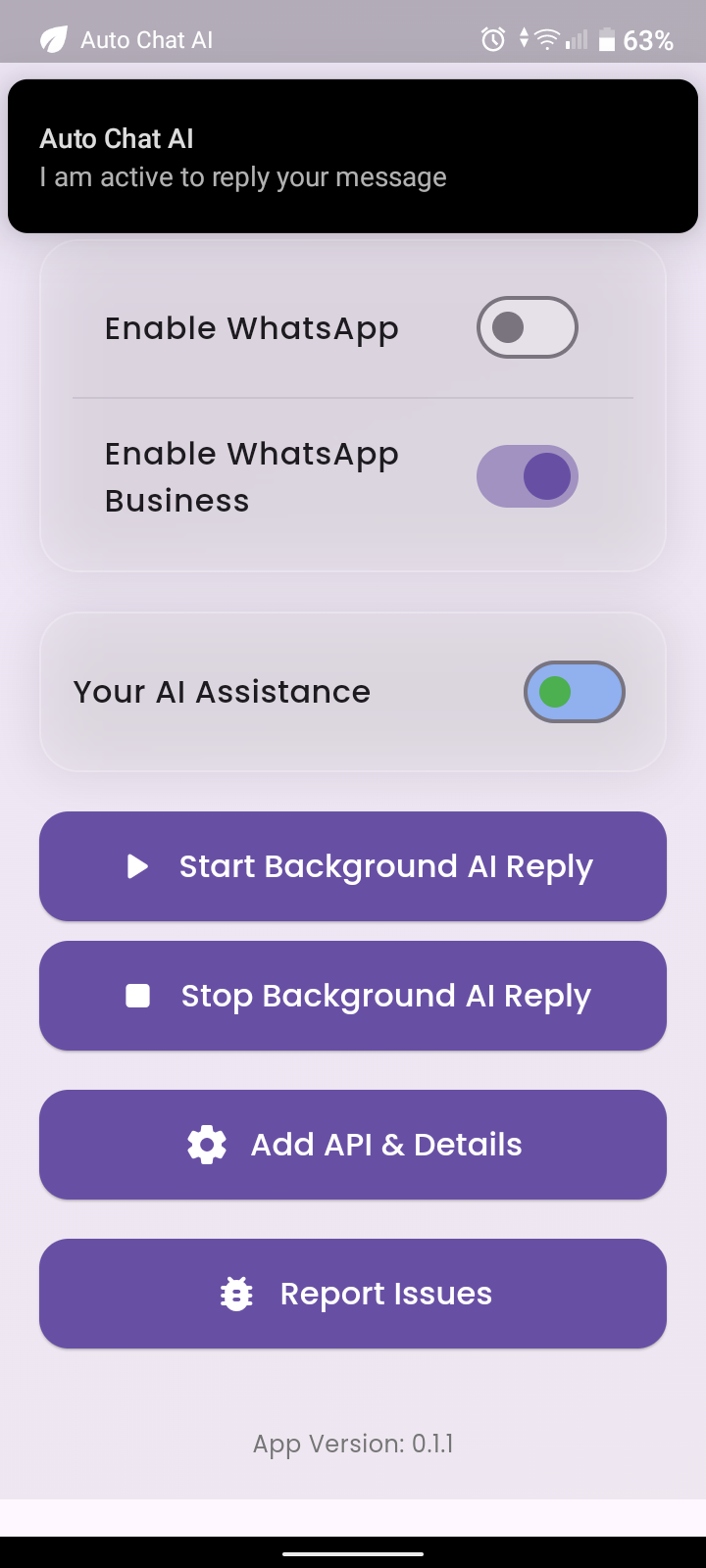Screen dimensions: 706x1568
Task: Open the Auto Chat AI notification banner
Action: (x=353, y=157)
